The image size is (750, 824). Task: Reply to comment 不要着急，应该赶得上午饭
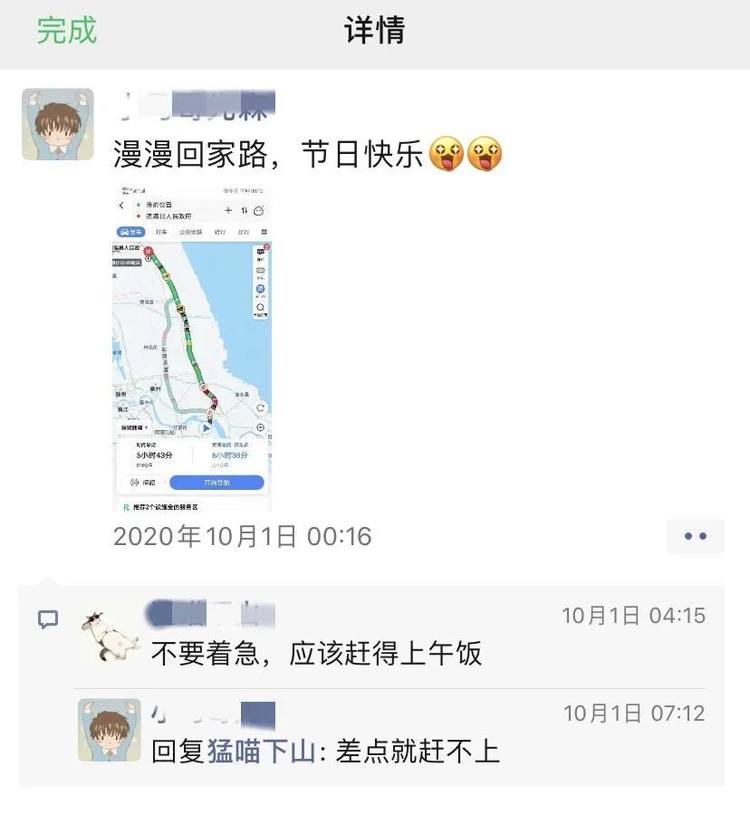(316, 654)
